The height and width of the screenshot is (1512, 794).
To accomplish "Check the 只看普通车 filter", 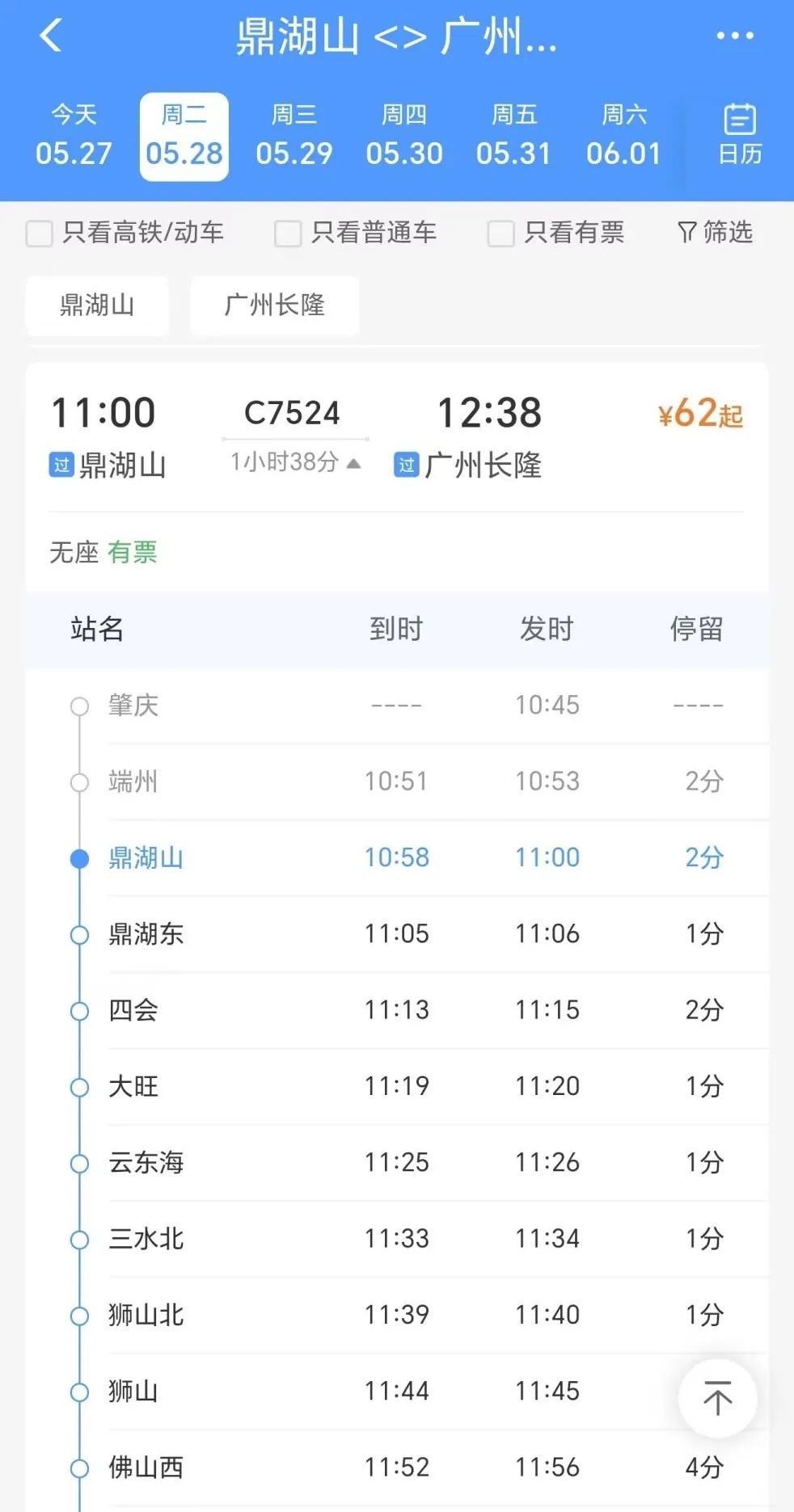I will click(288, 234).
